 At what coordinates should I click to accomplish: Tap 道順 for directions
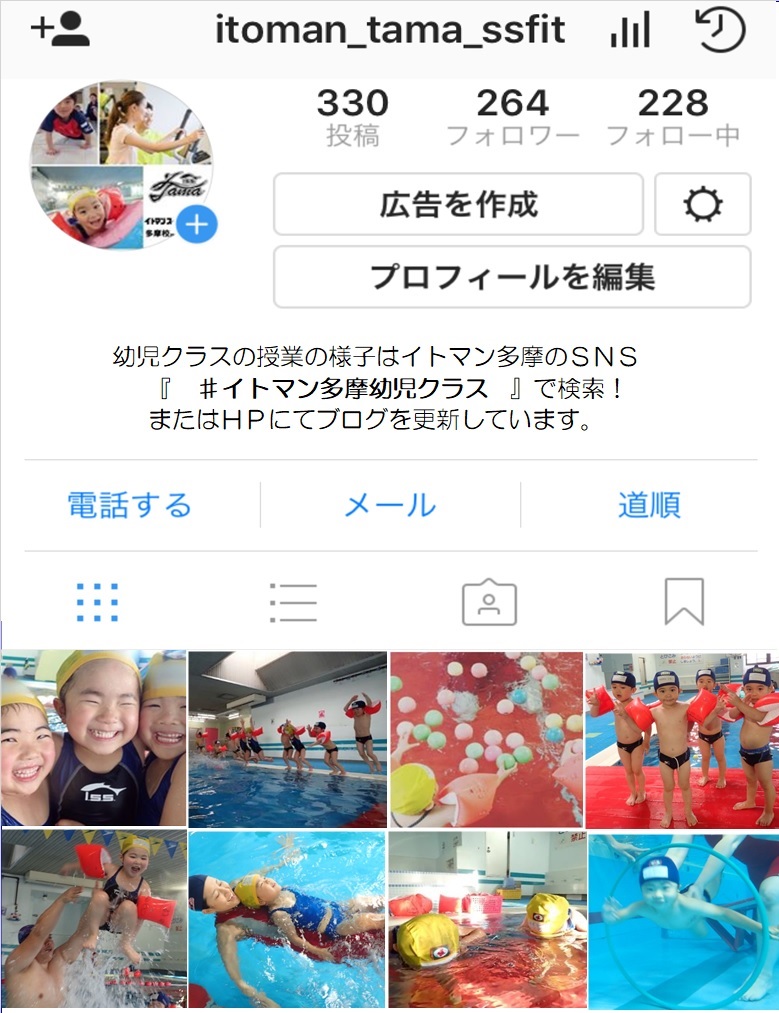(x=649, y=505)
